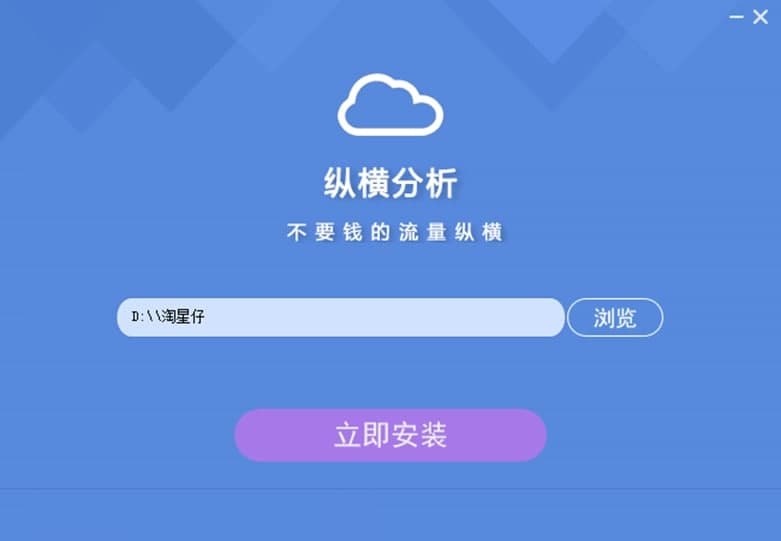This screenshot has width=781, height=541.
Task: Tap the install path field D:\\淘星仔
Action: tap(340, 318)
